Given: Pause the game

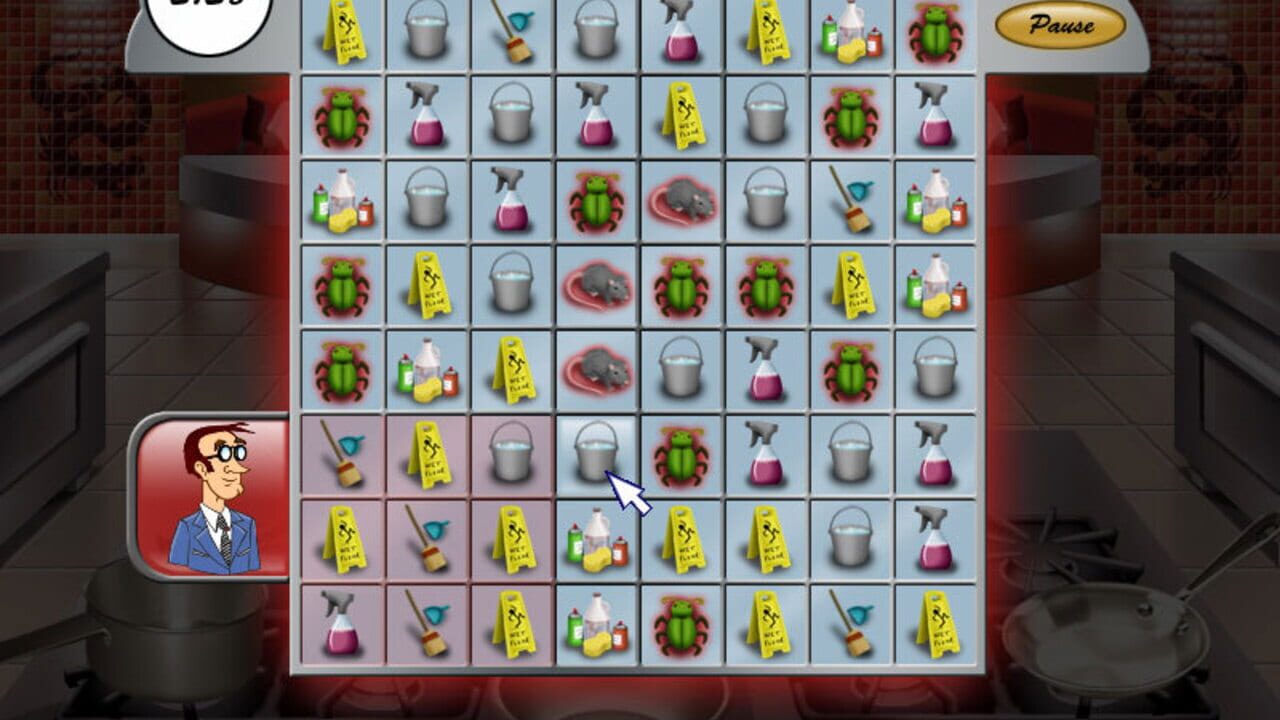Looking at the screenshot, I should (1061, 24).
